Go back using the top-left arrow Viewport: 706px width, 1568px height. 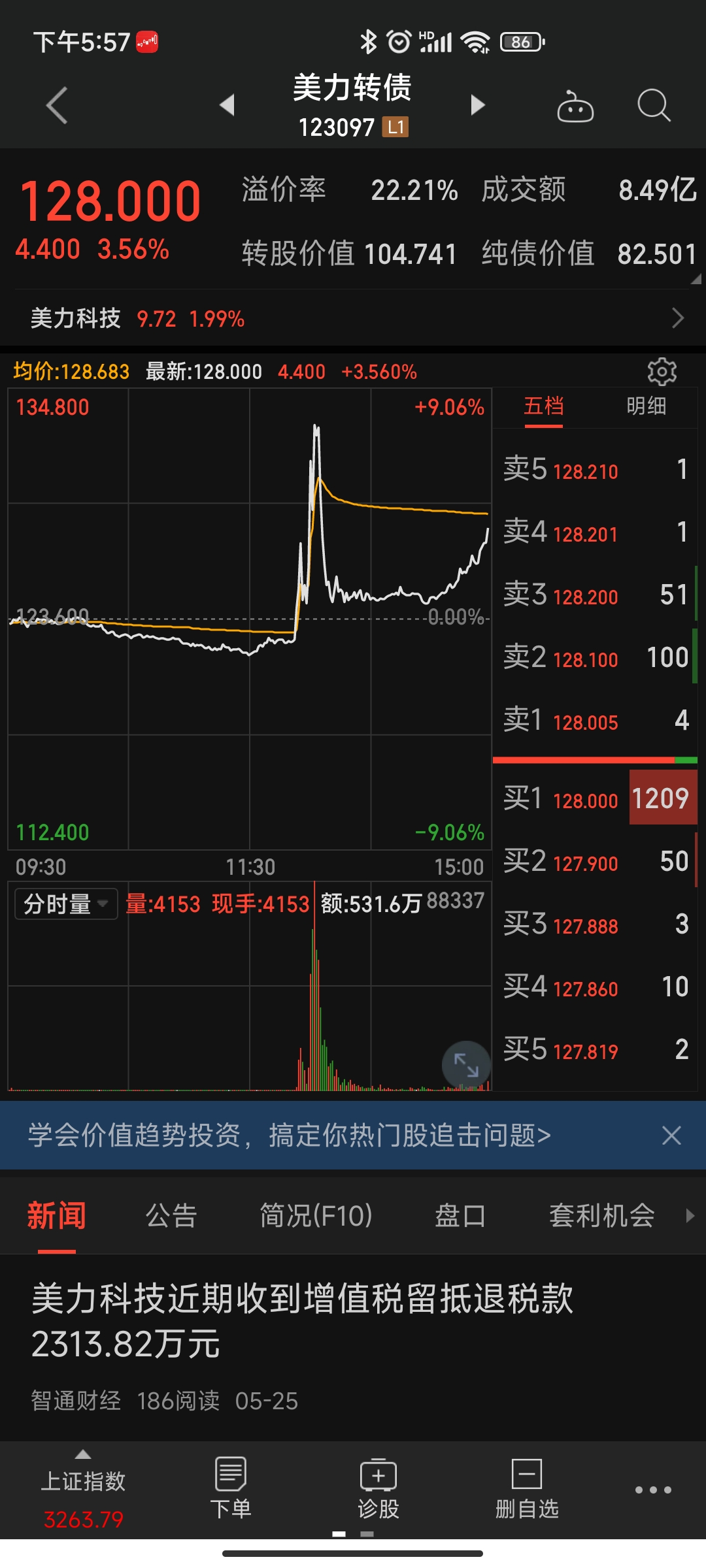point(57,105)
